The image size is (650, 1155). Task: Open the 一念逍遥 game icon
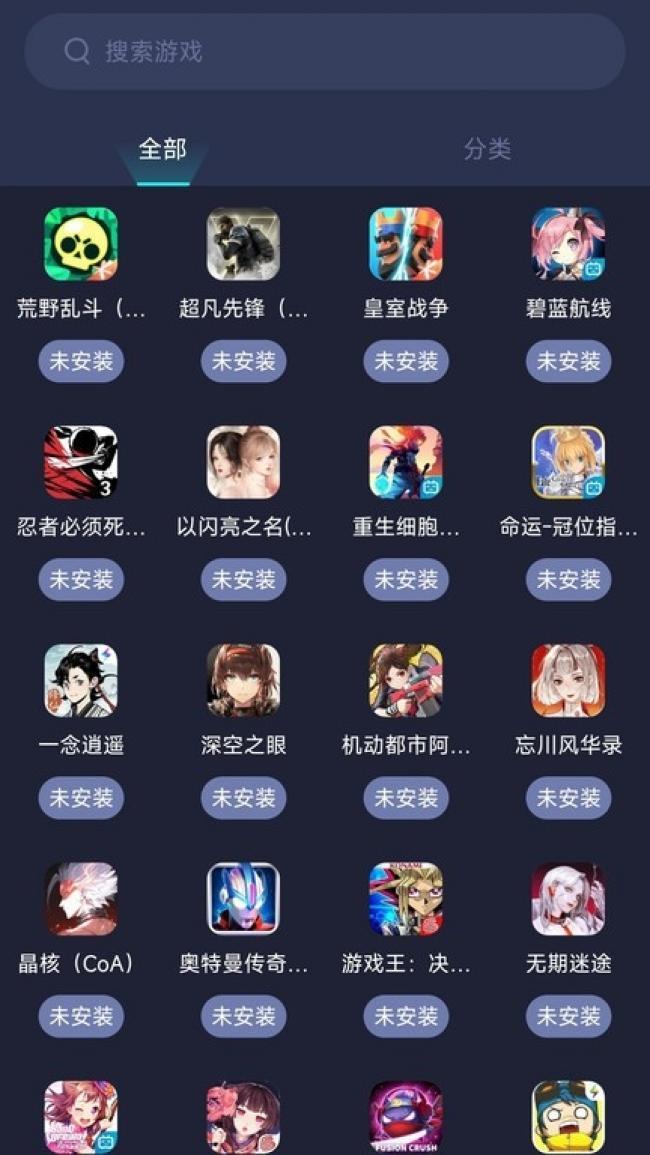[81, 680]
